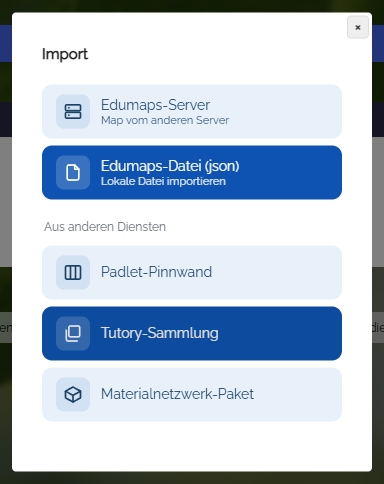Close the Import dialog
Viewport: 384px width, 484px height.
358,27
